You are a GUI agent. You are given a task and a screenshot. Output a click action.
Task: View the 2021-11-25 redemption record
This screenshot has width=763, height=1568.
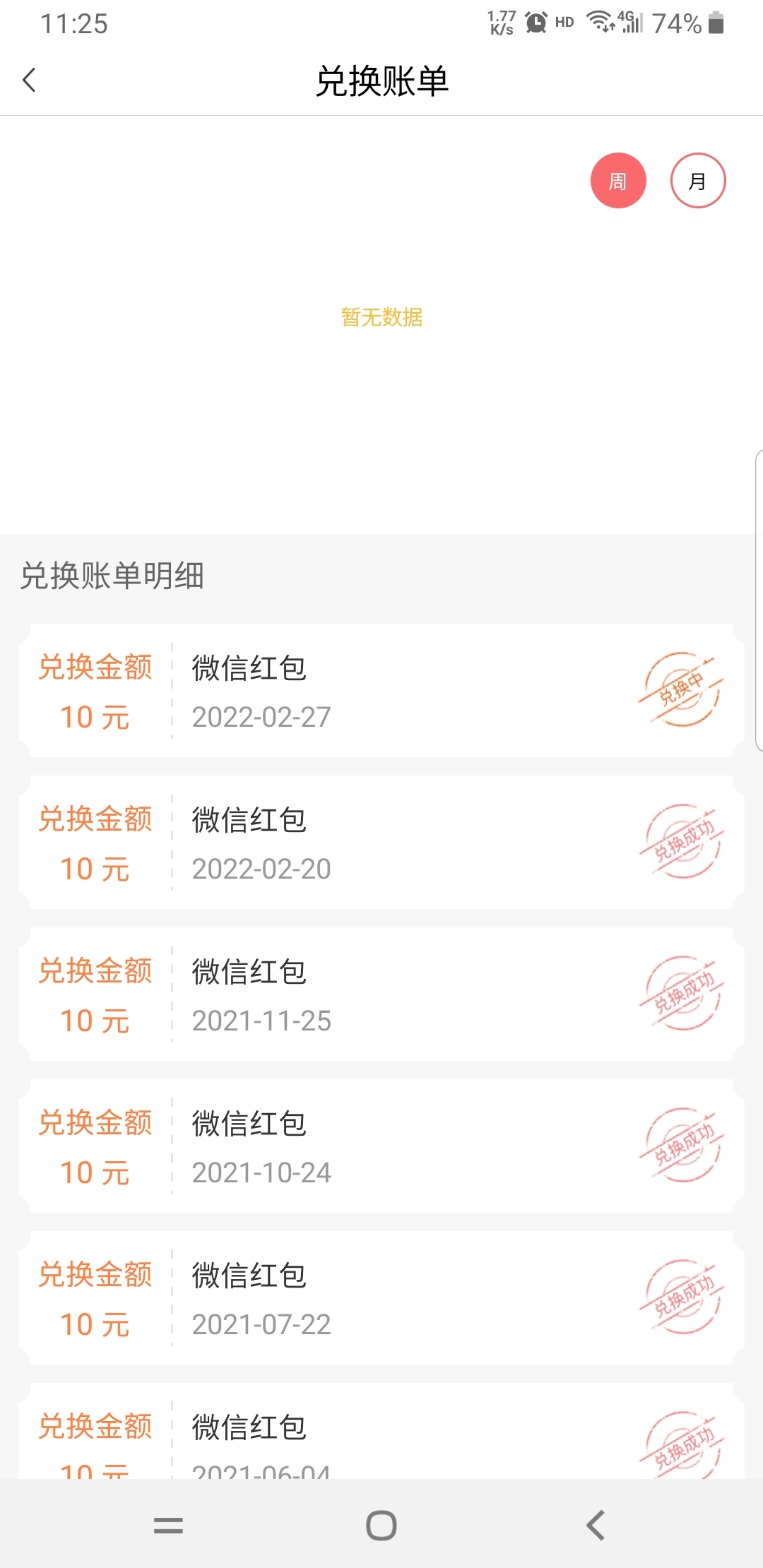pos(381,994)
